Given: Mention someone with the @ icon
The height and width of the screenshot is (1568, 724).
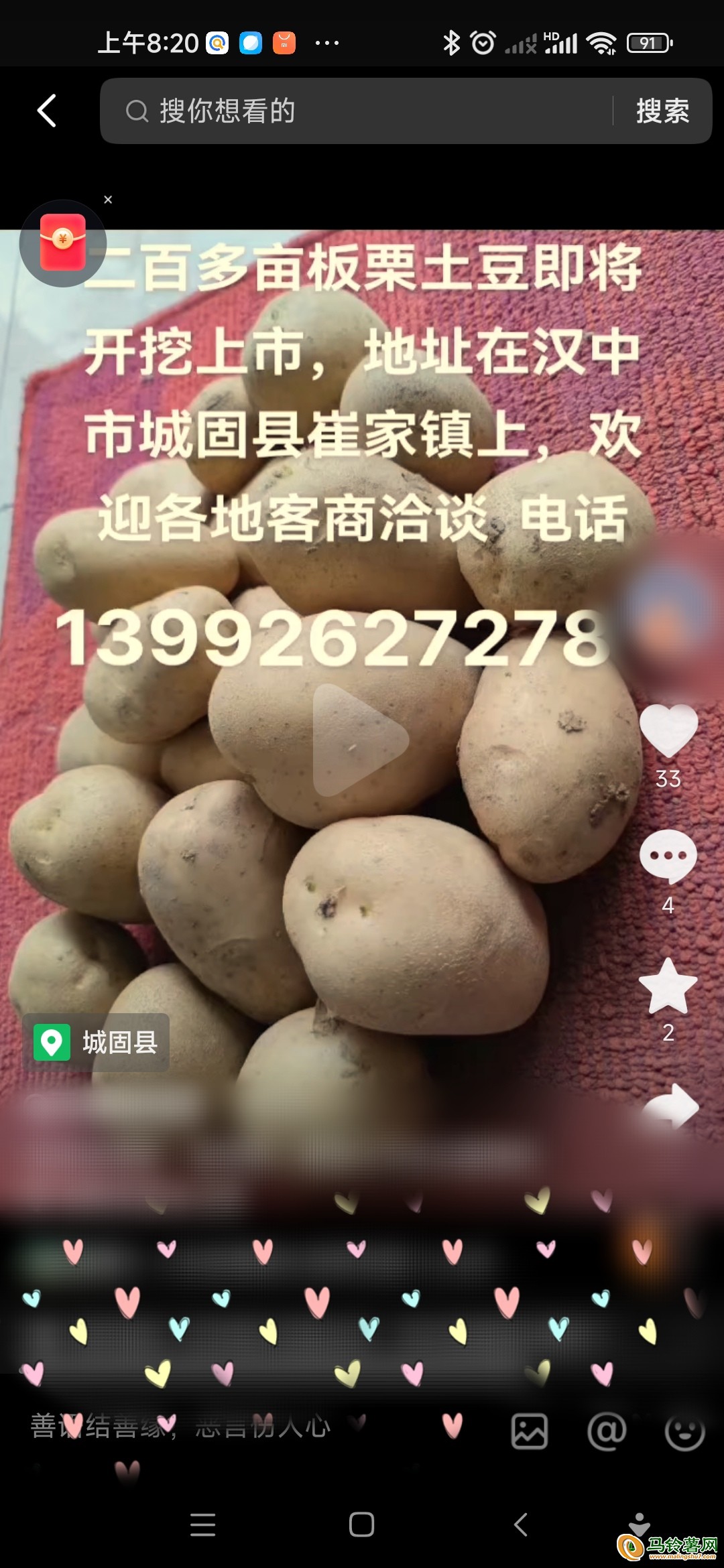Looking at the screenshot, I should tap(607, 1431).
